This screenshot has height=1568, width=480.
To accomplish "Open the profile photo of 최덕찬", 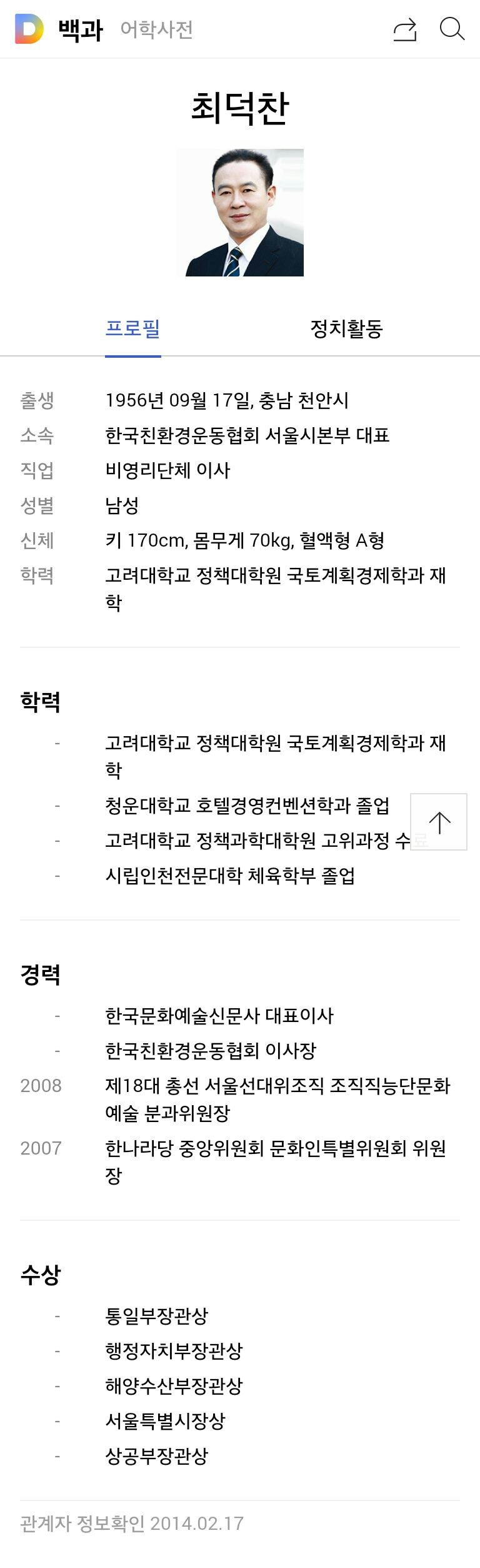I will (x=240, y=213).
